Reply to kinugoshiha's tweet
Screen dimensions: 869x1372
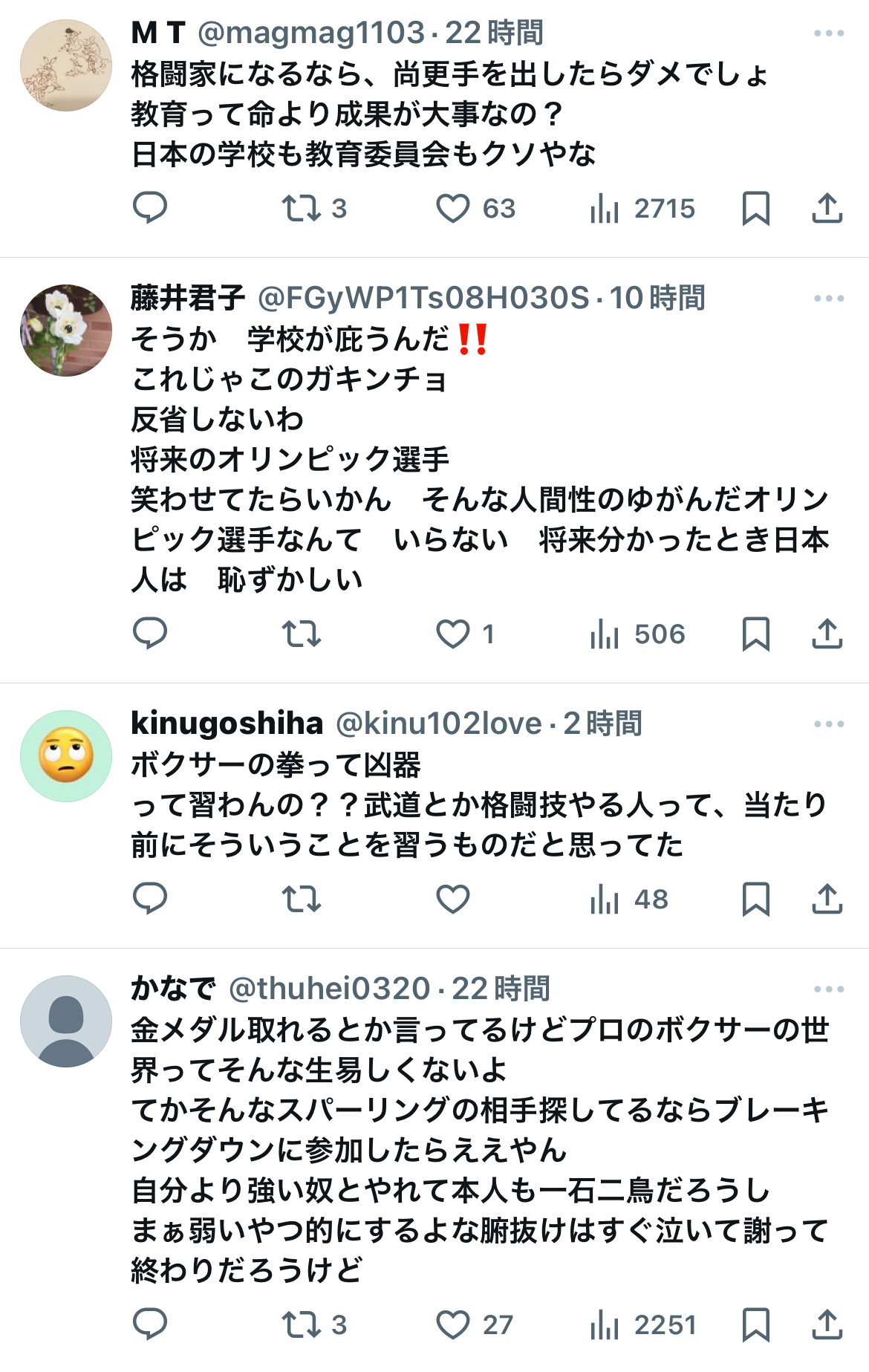click(x=149, y=899)
